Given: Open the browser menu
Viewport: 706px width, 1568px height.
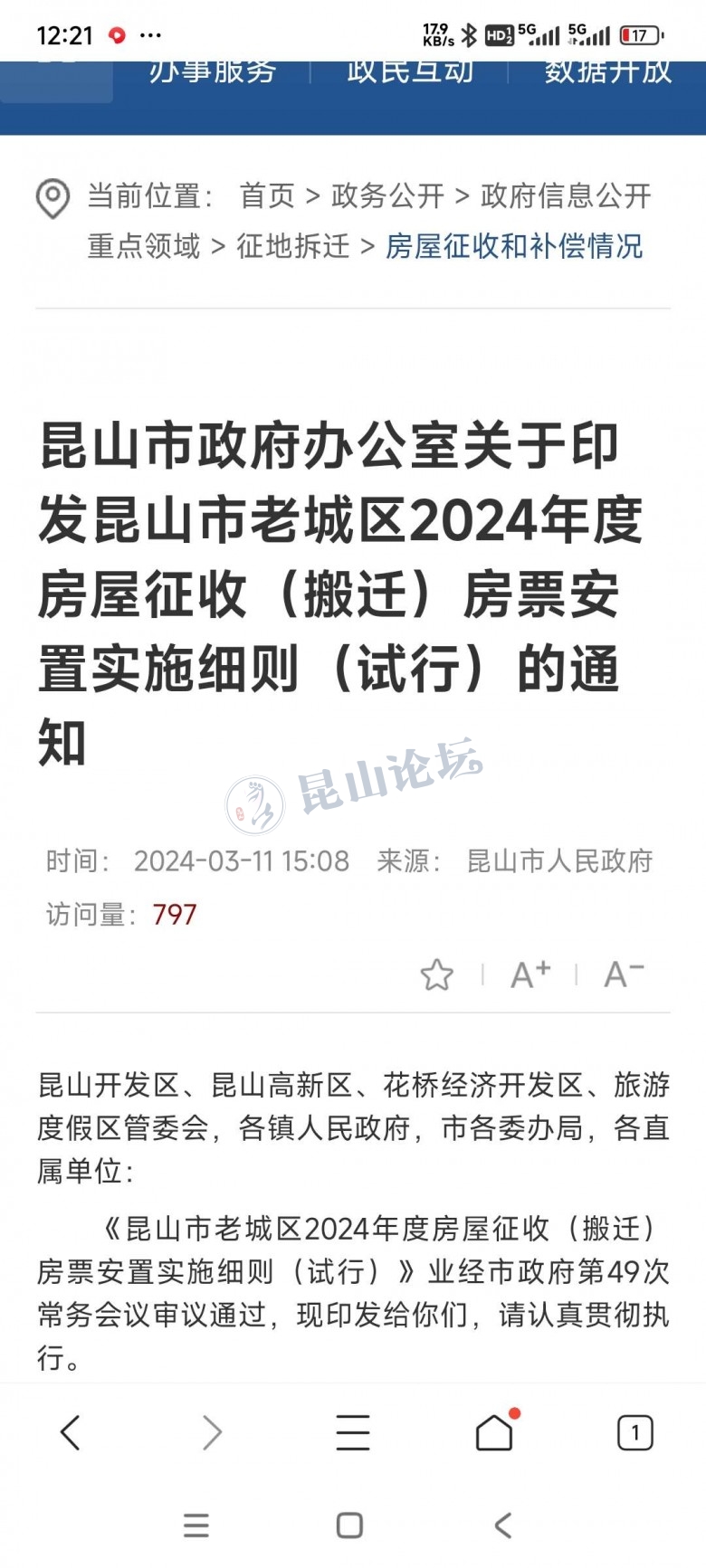Looking at the screenshot, I should pyautogui.click(x=353, y=1432).
